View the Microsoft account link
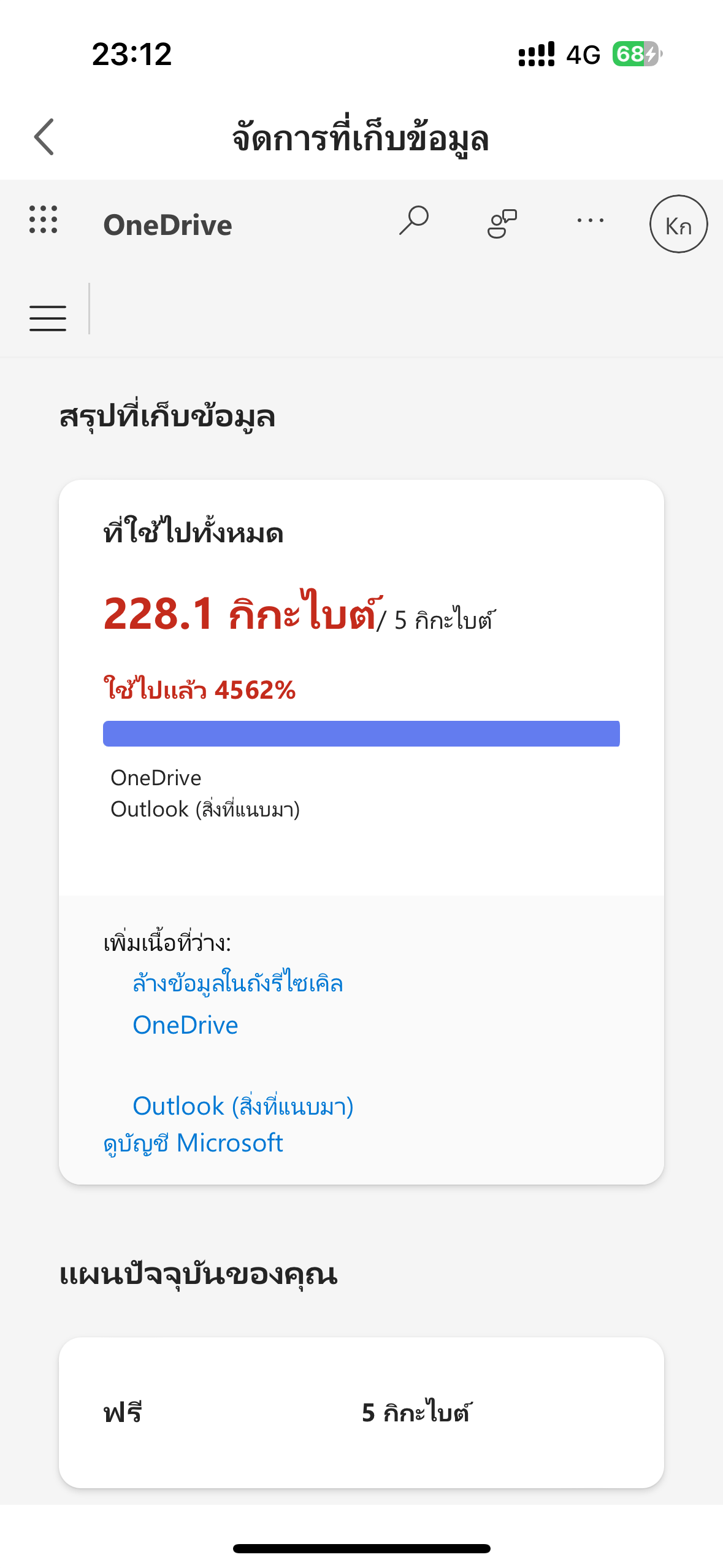 point(193,1143)
